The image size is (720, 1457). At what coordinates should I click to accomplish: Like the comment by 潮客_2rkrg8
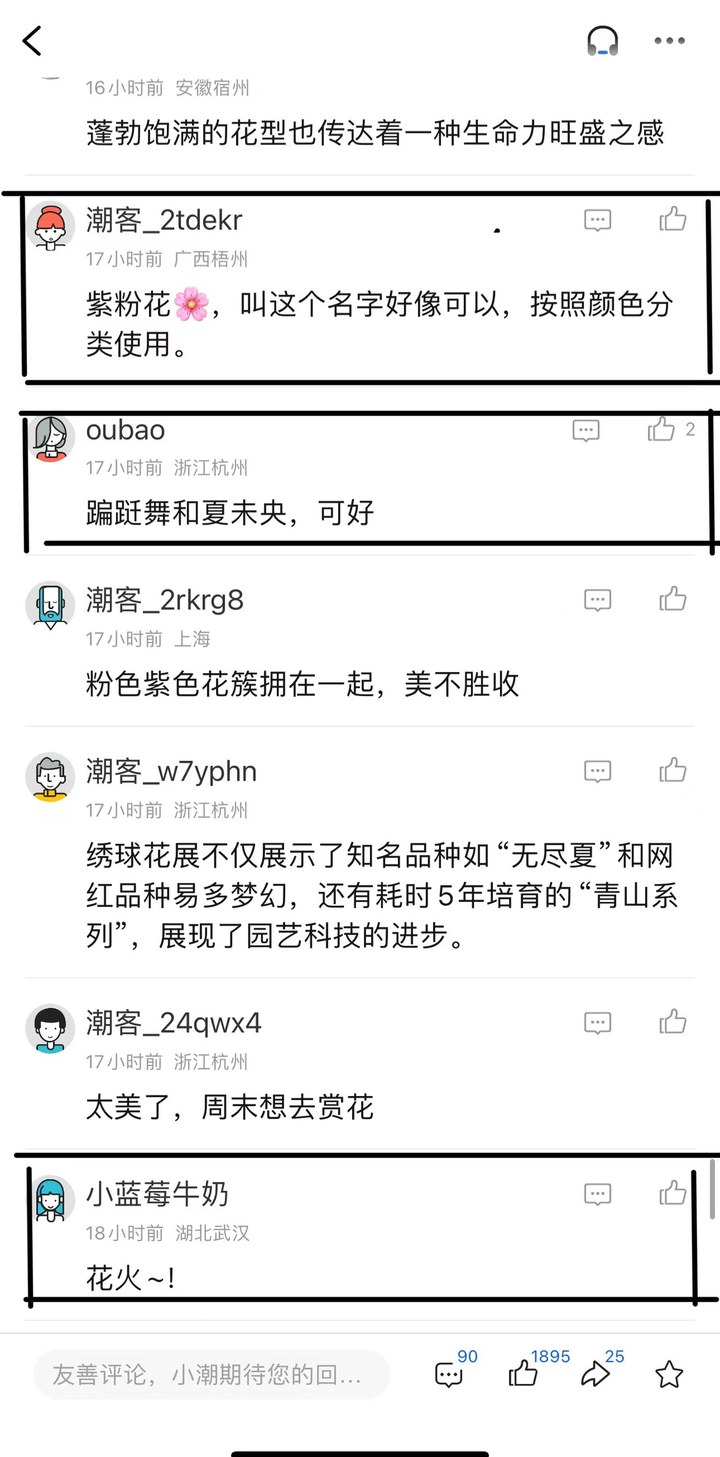[x=673, y=599]
